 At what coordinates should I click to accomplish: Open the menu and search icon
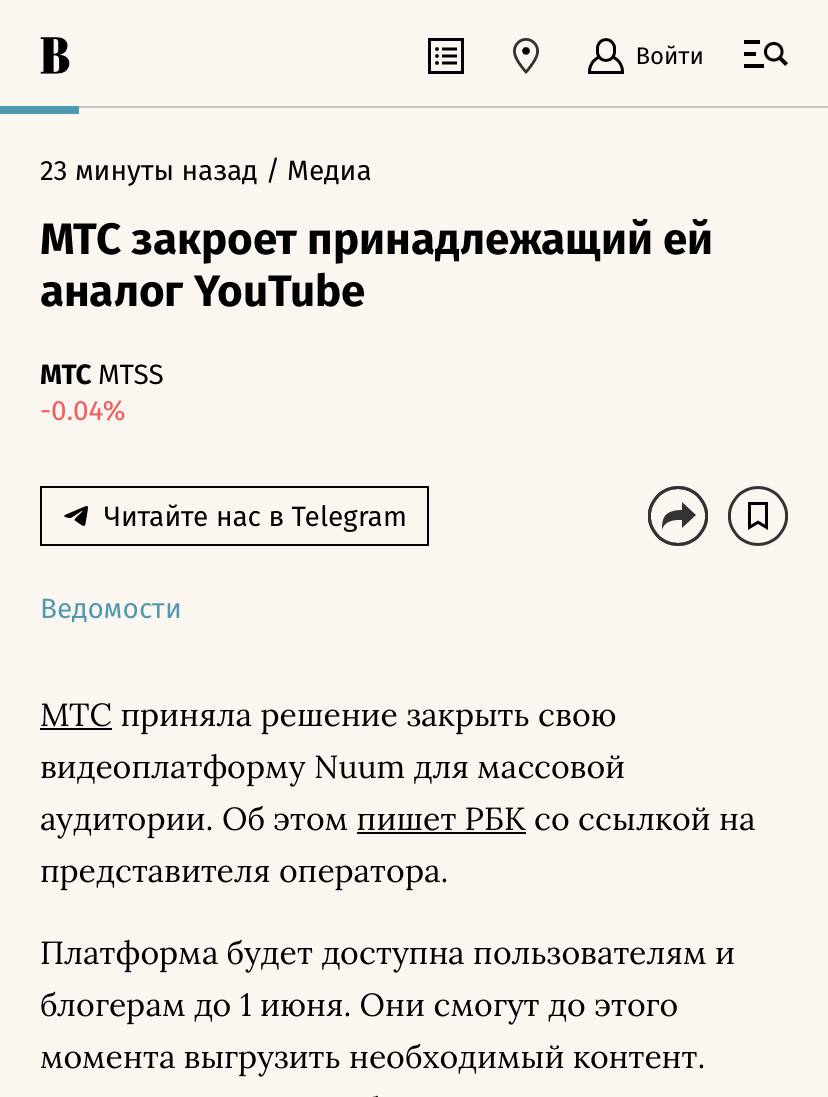point(765,55)
